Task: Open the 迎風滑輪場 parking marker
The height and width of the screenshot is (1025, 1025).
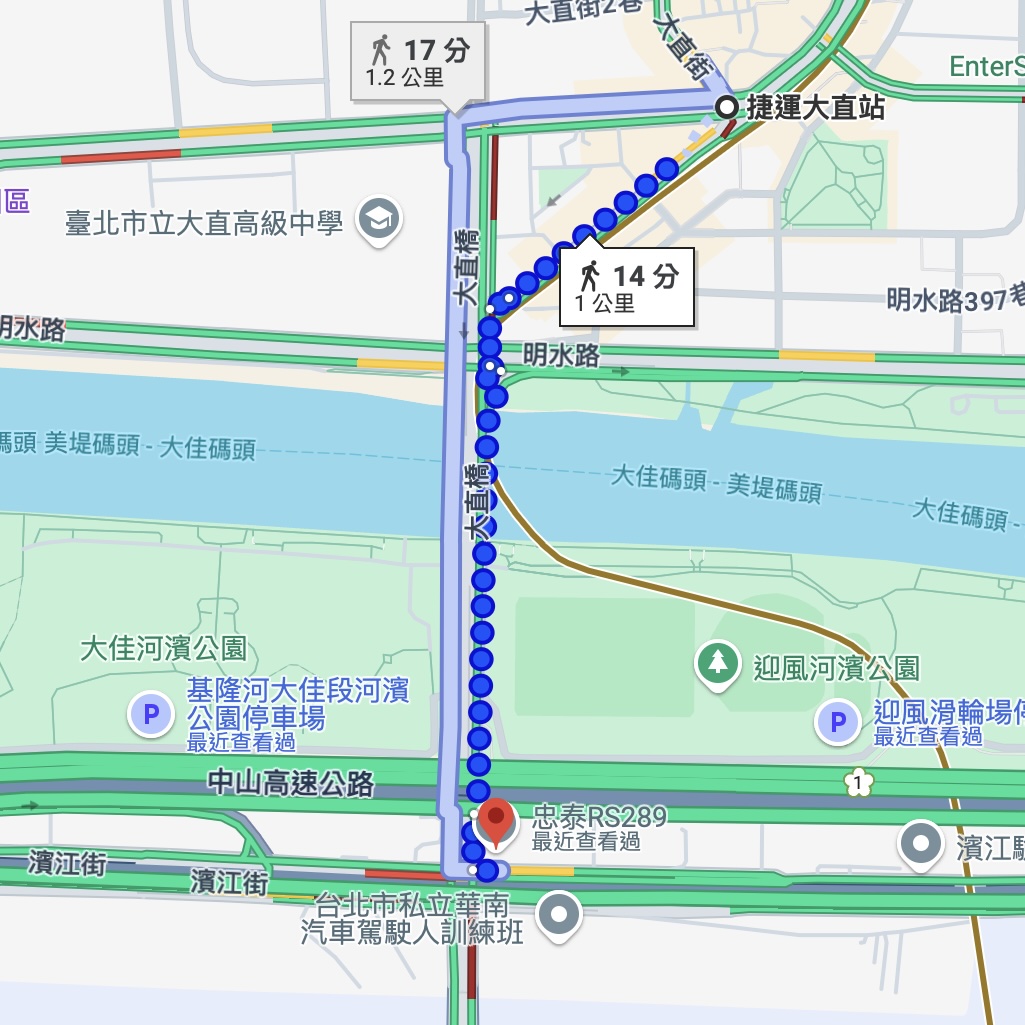Action: (x=838, y=721)
